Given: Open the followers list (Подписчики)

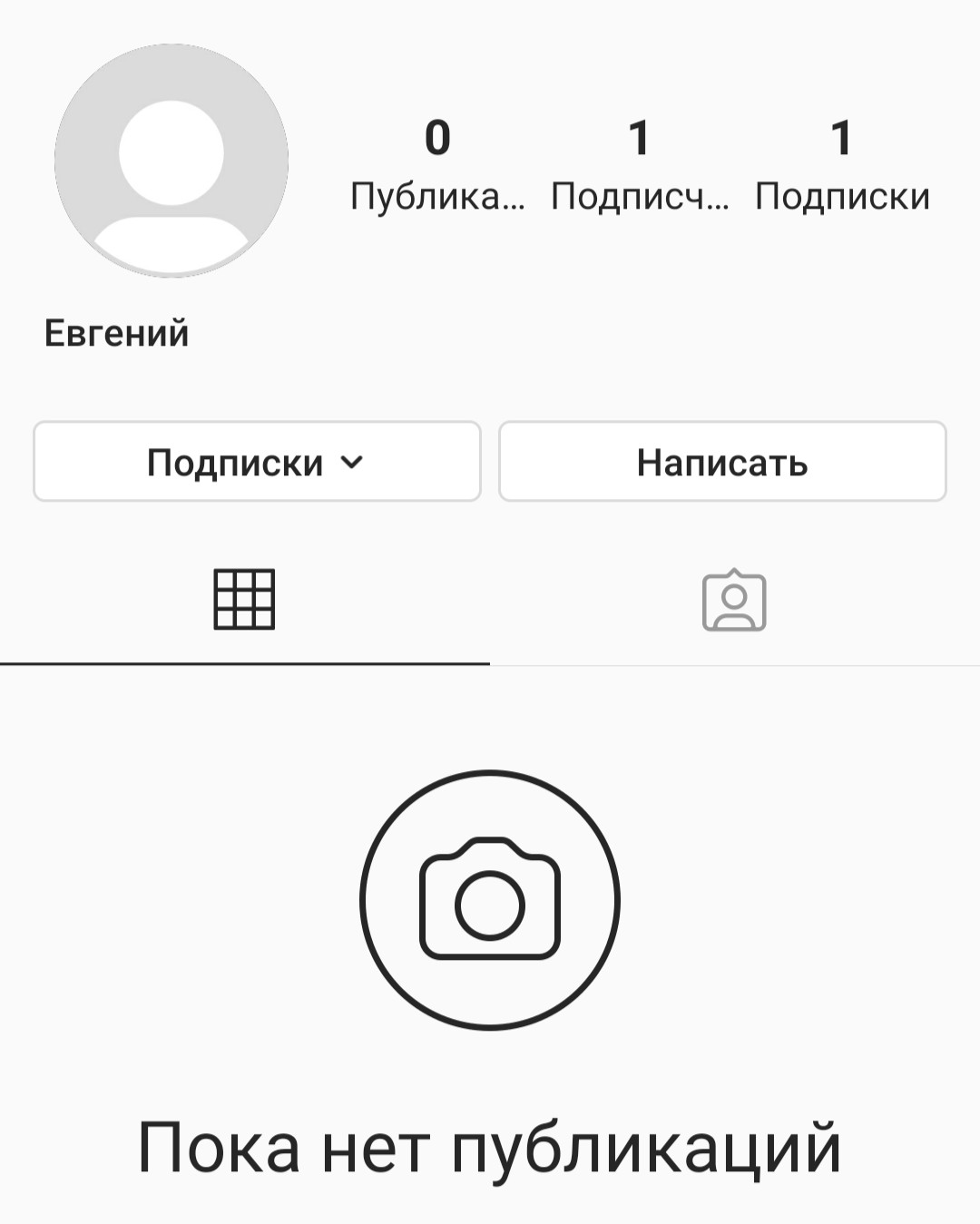Looking at the screenshot, I should (640, 165).
